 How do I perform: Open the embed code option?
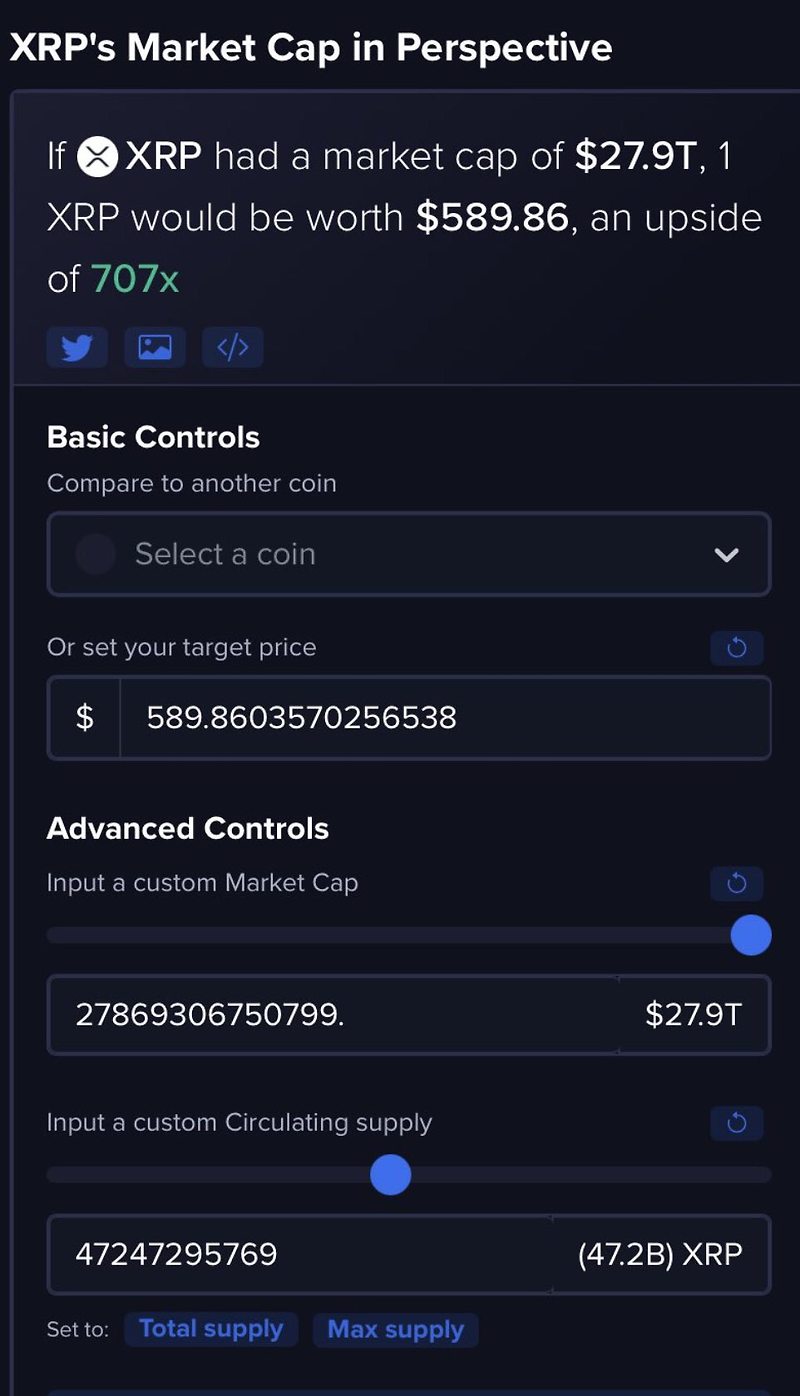tap(232, 347)
